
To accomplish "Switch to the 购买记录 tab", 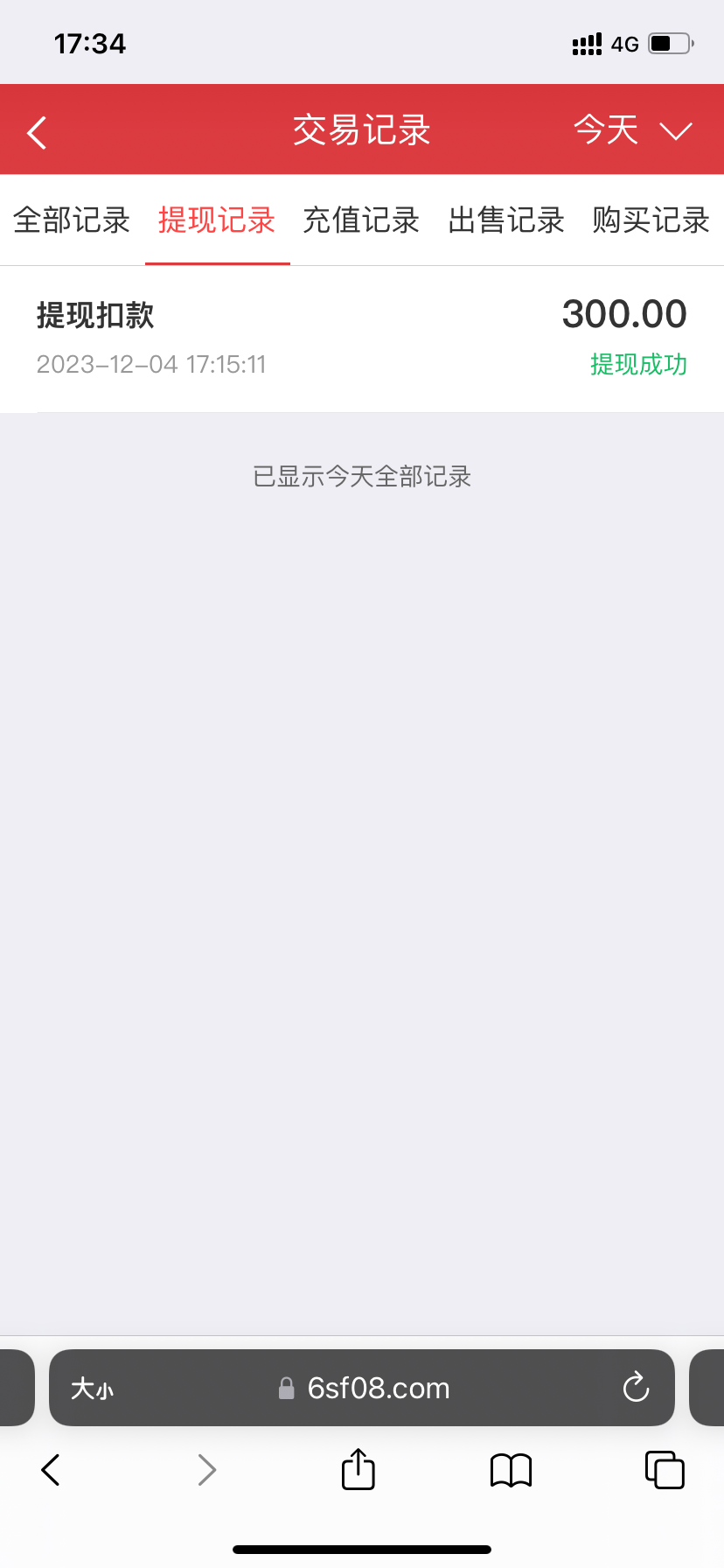I will pyautogui.click(x=651, y=221).
